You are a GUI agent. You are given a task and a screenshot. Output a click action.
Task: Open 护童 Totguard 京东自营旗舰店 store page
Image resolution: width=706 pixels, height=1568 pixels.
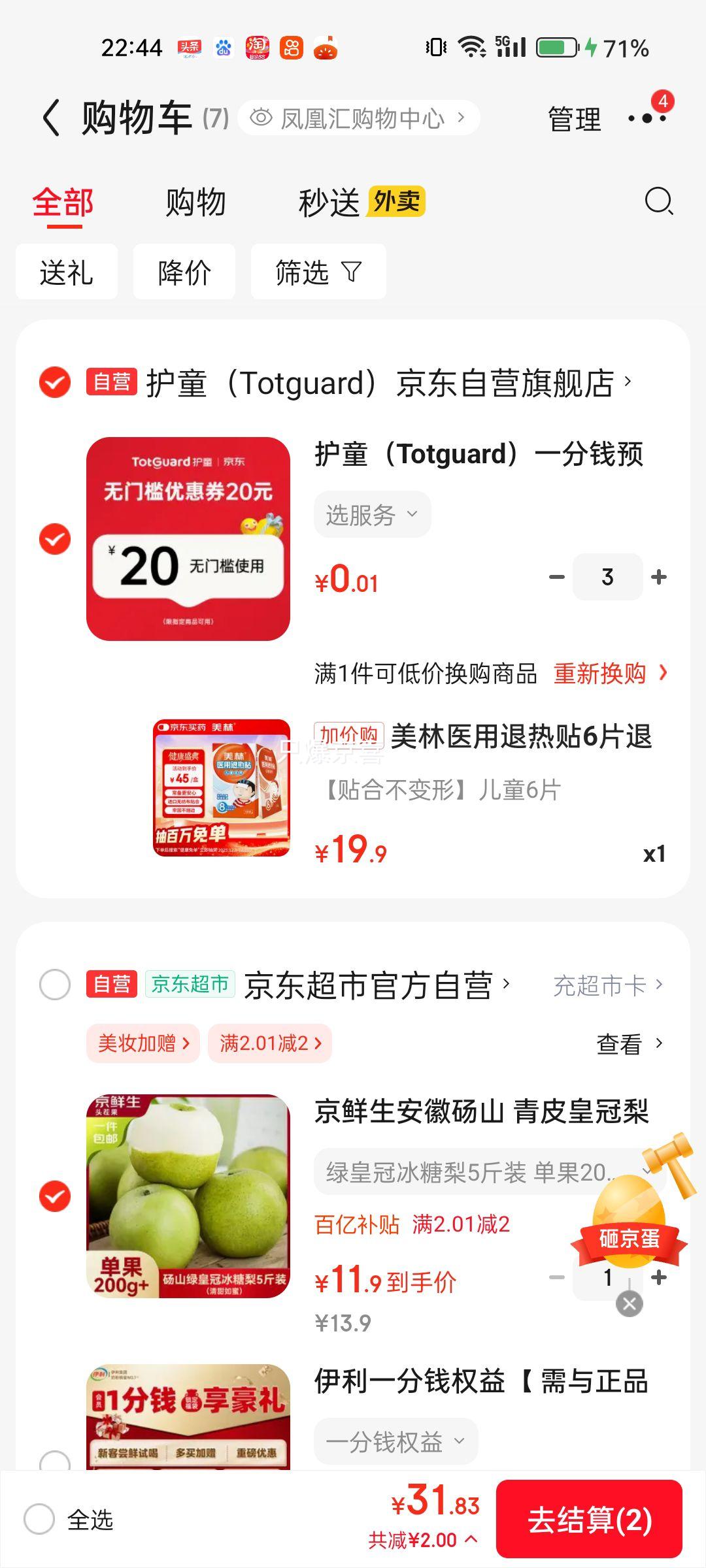point(379,383)
